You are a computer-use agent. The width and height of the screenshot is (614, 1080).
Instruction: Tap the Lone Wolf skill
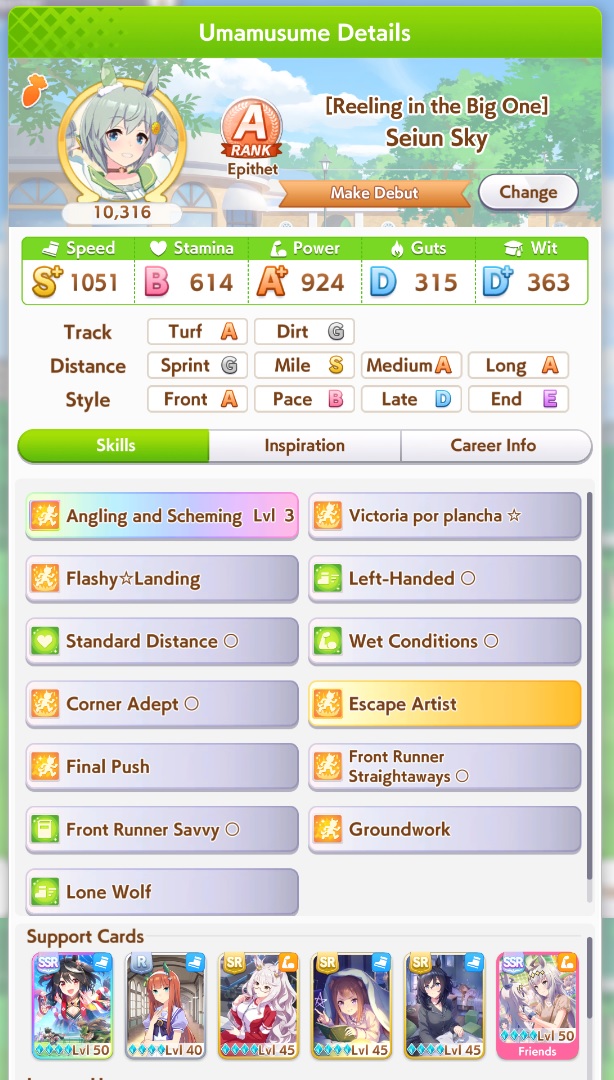pos(162,892)
